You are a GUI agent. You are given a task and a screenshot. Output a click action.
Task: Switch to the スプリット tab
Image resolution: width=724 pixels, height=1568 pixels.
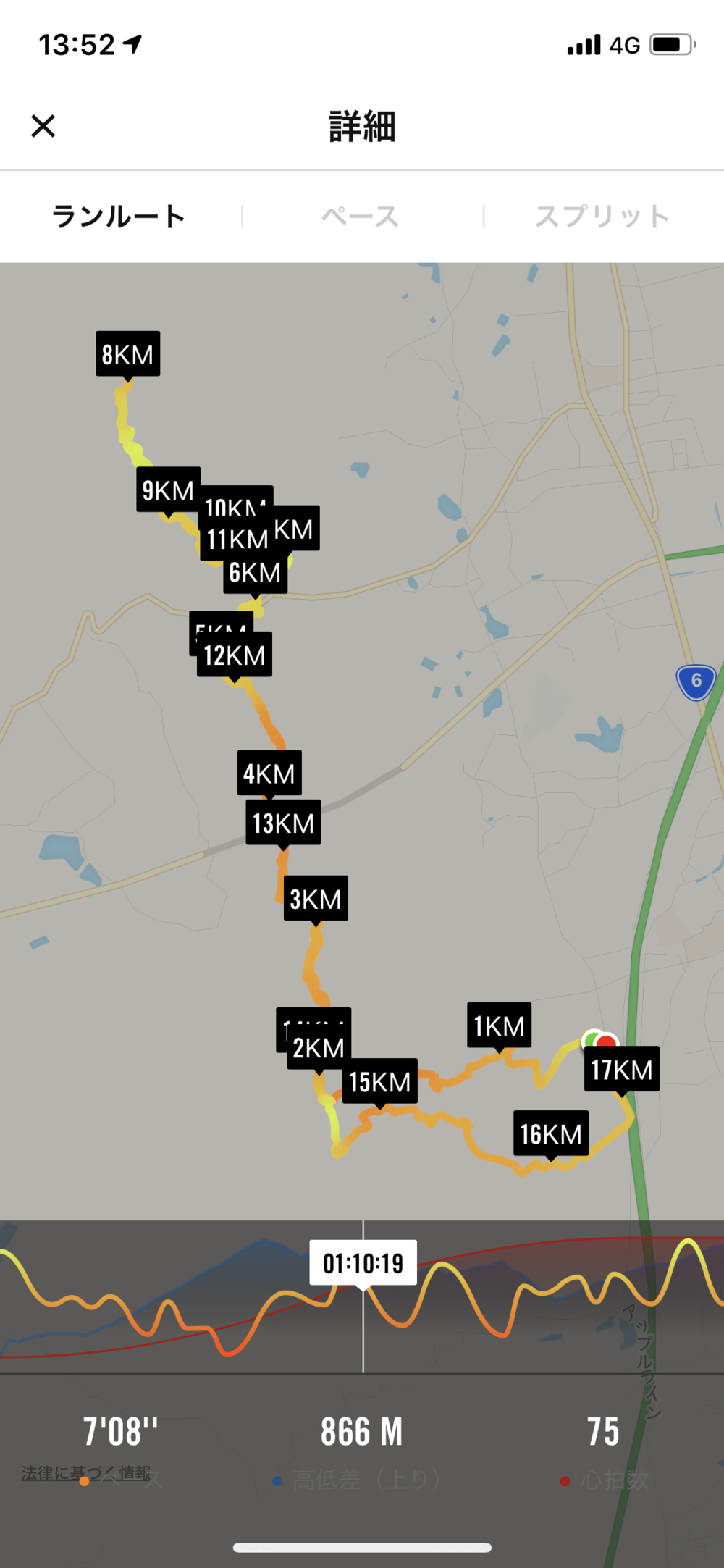602,217
